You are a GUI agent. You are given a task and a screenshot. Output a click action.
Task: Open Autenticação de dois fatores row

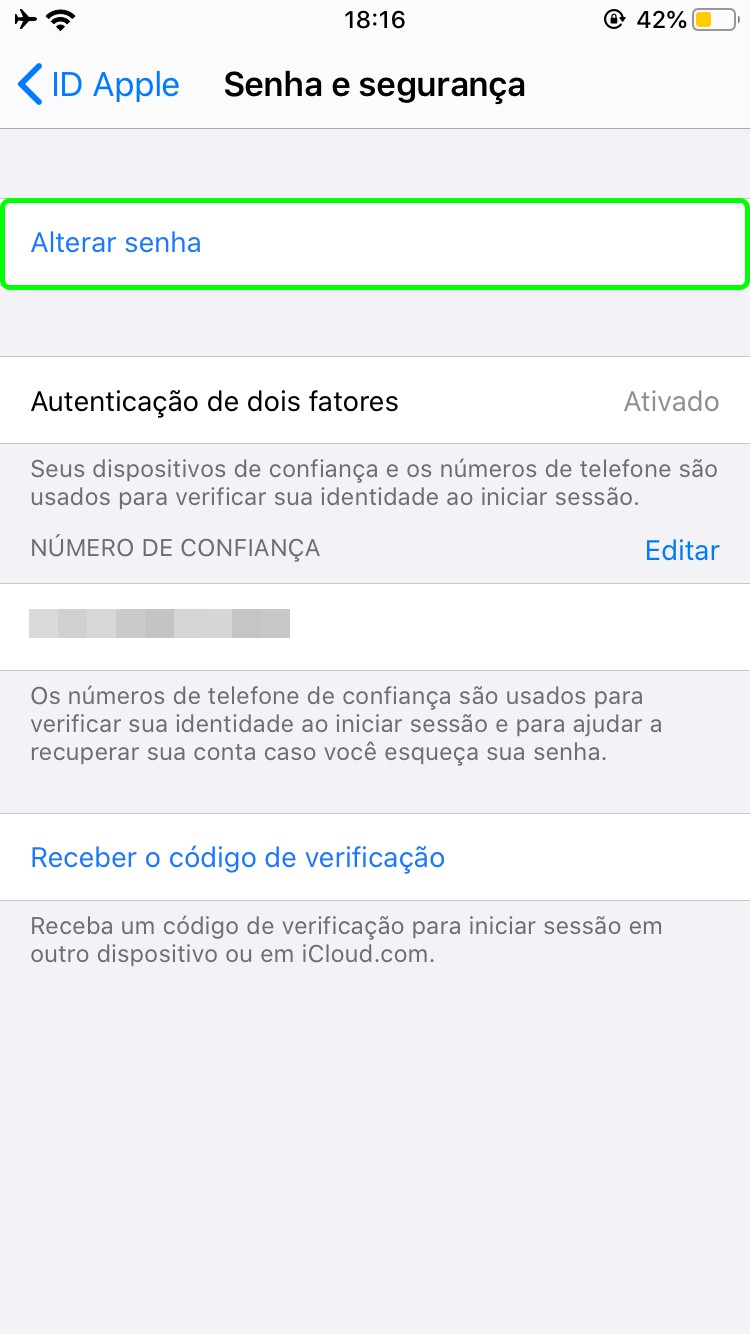coord(374,401)
